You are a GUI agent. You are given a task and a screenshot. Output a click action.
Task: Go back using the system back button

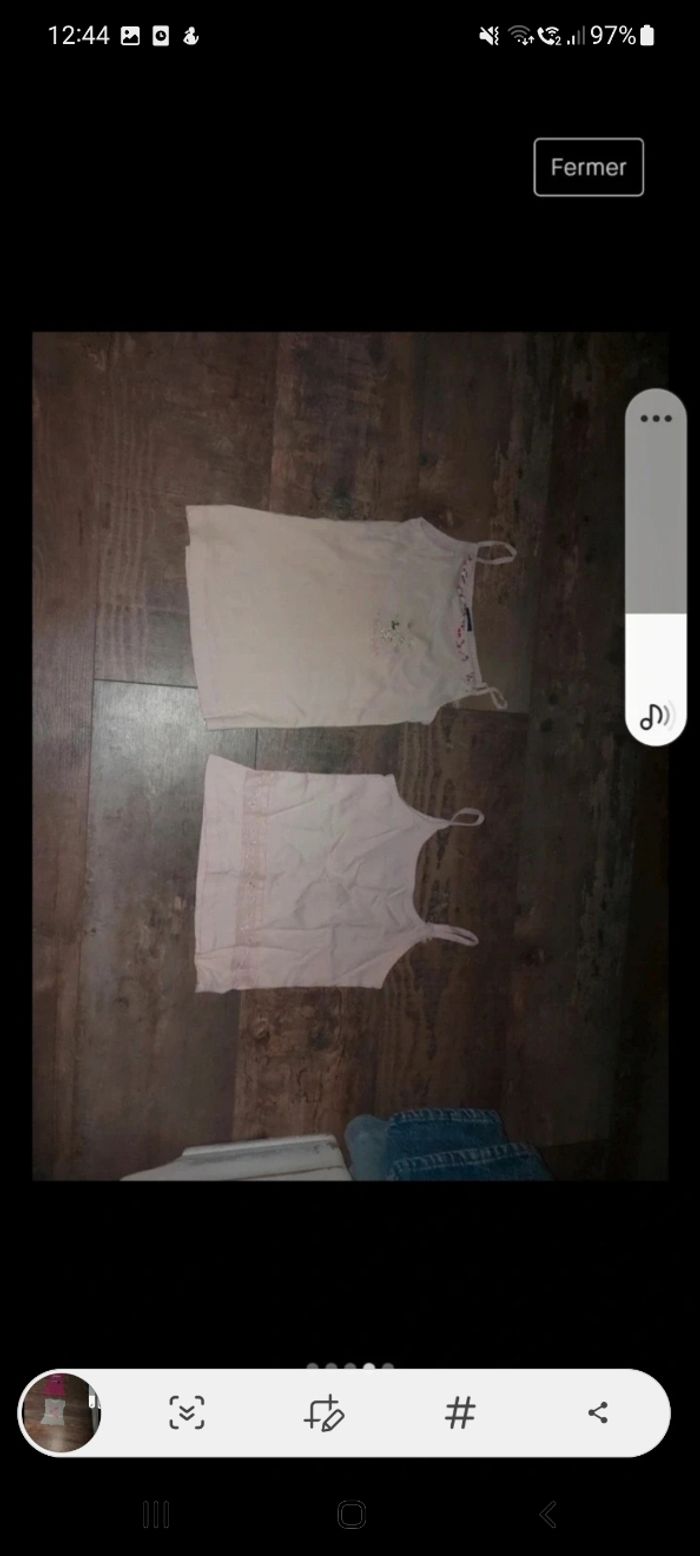(547, 1514)
